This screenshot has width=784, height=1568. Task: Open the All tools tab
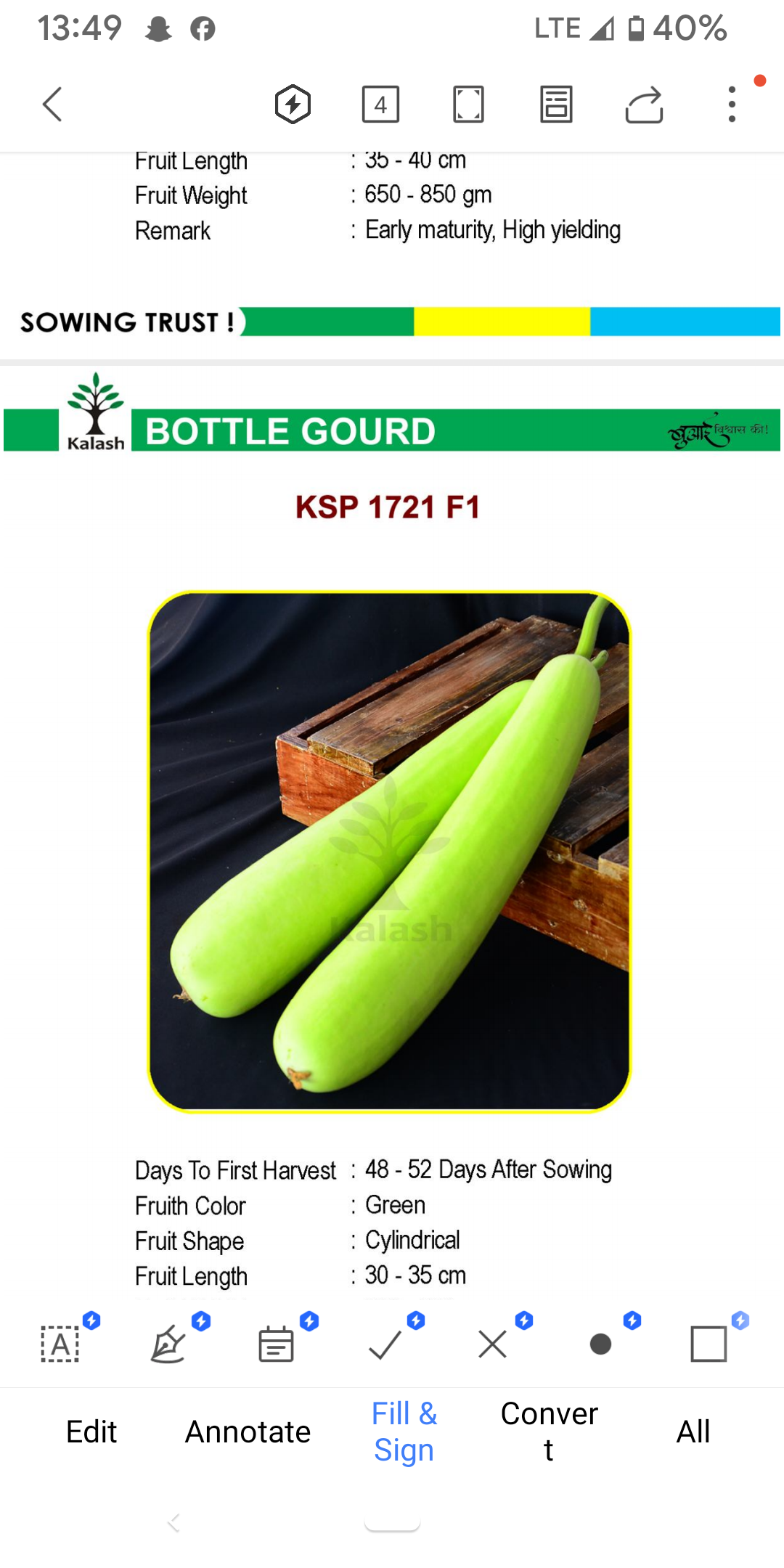[x=693, y=1432]
